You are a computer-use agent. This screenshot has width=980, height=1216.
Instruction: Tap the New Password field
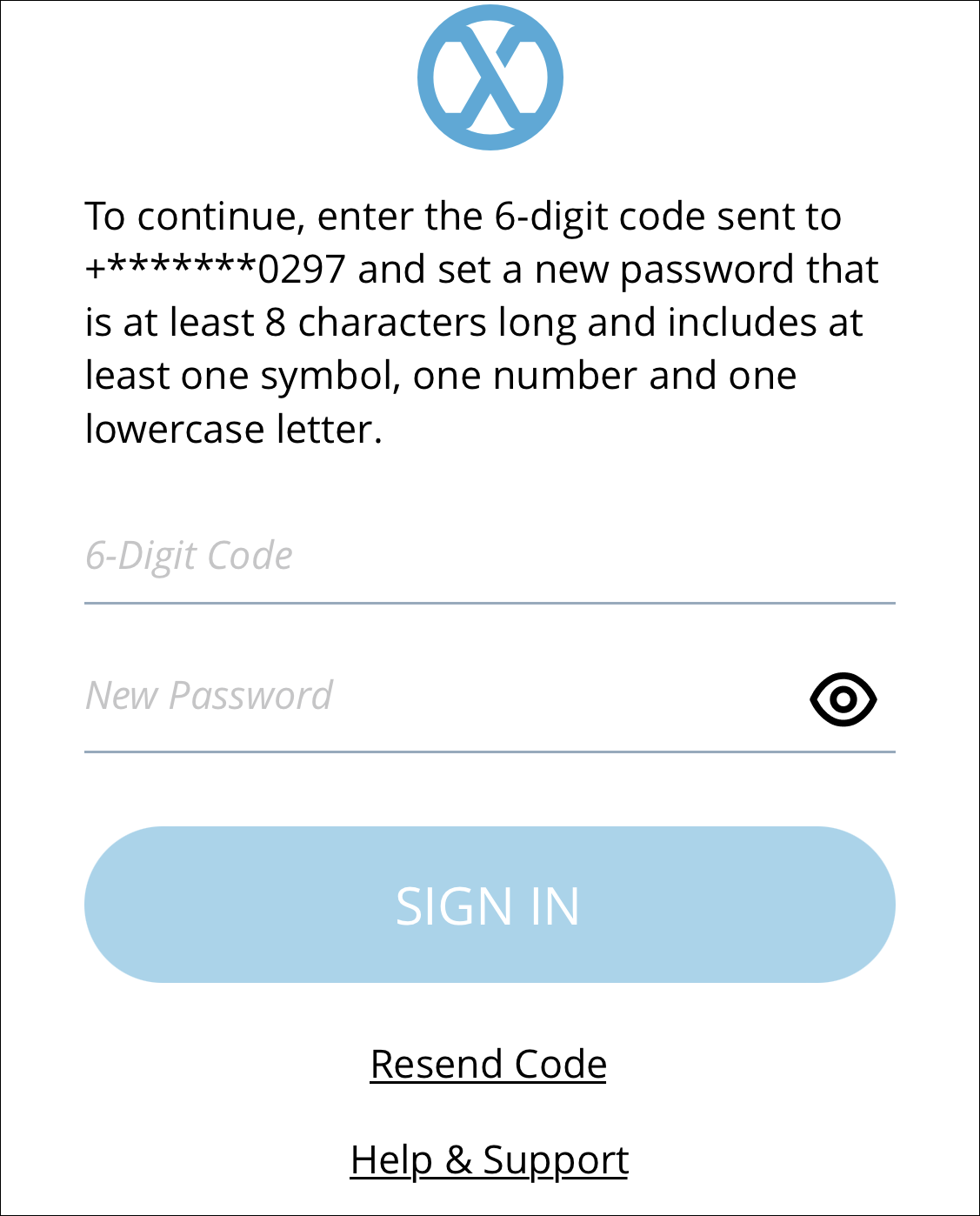pyautogui.click(x=435, y=698)
